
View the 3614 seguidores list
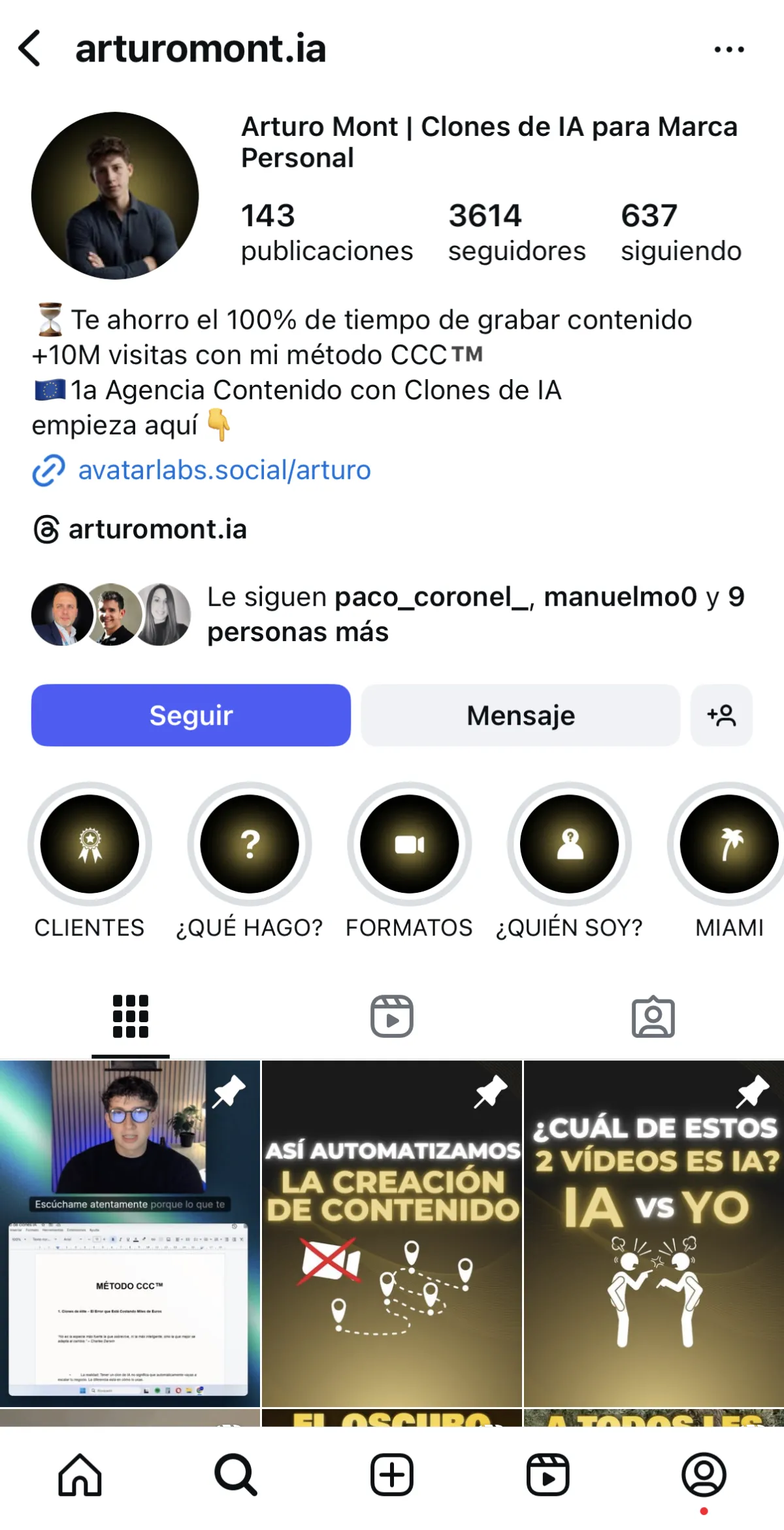pyautogui.click(x=516, y=233)
